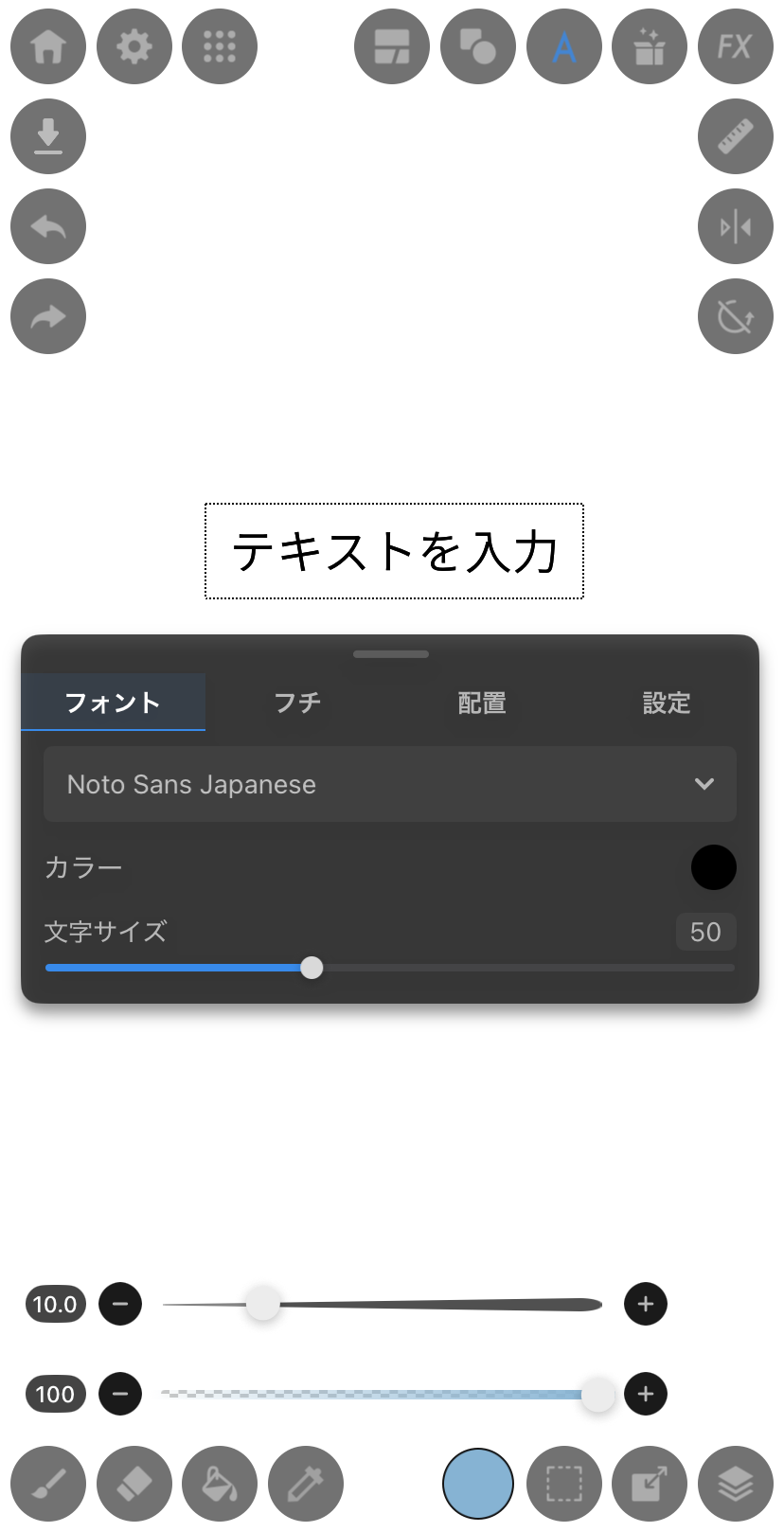784x1532 pixels.
Task: Open the black カラー swatch
Action: (713, 867)
